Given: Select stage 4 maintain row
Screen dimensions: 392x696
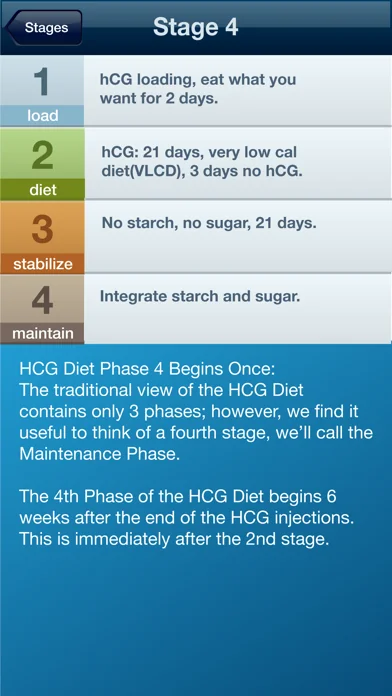Looking at the screenshot, I should [196, 309].
